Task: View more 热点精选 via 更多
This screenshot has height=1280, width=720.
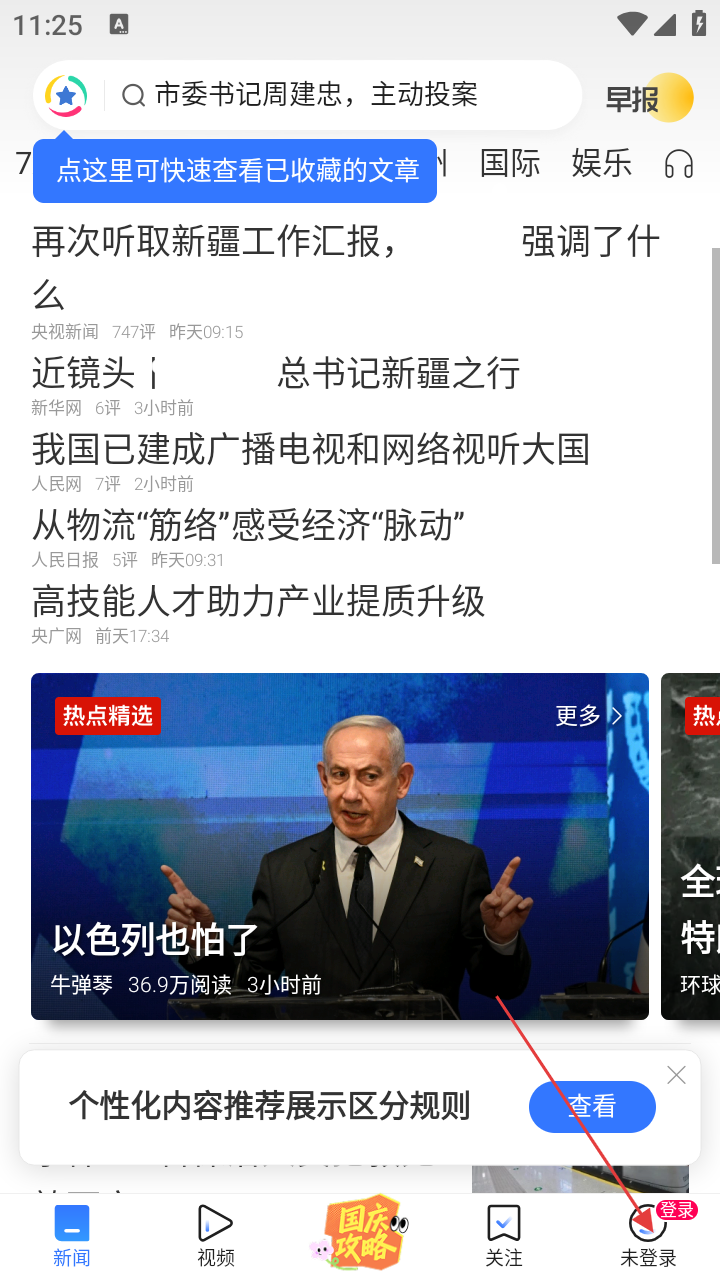Action: (588, 716)
